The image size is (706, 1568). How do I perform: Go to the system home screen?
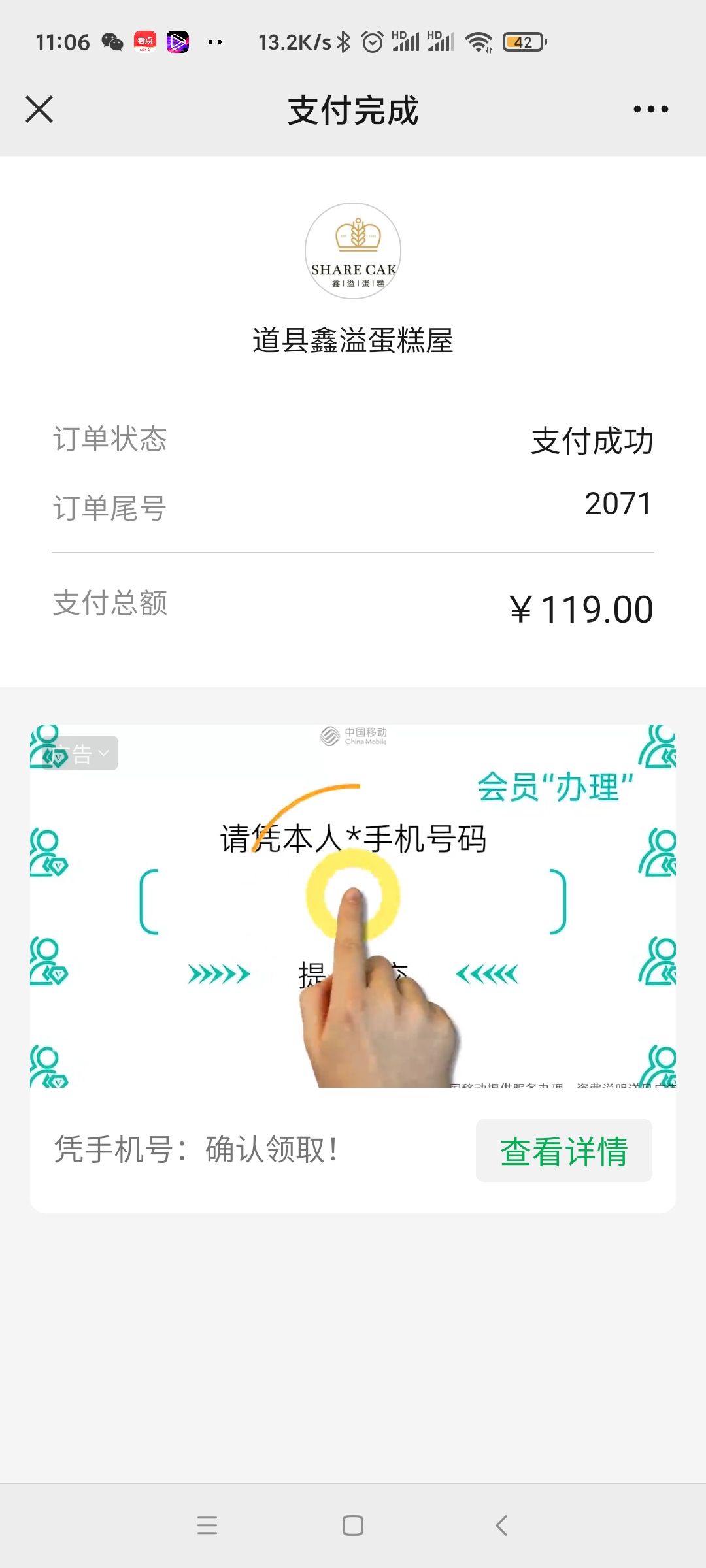[353, 1526]
